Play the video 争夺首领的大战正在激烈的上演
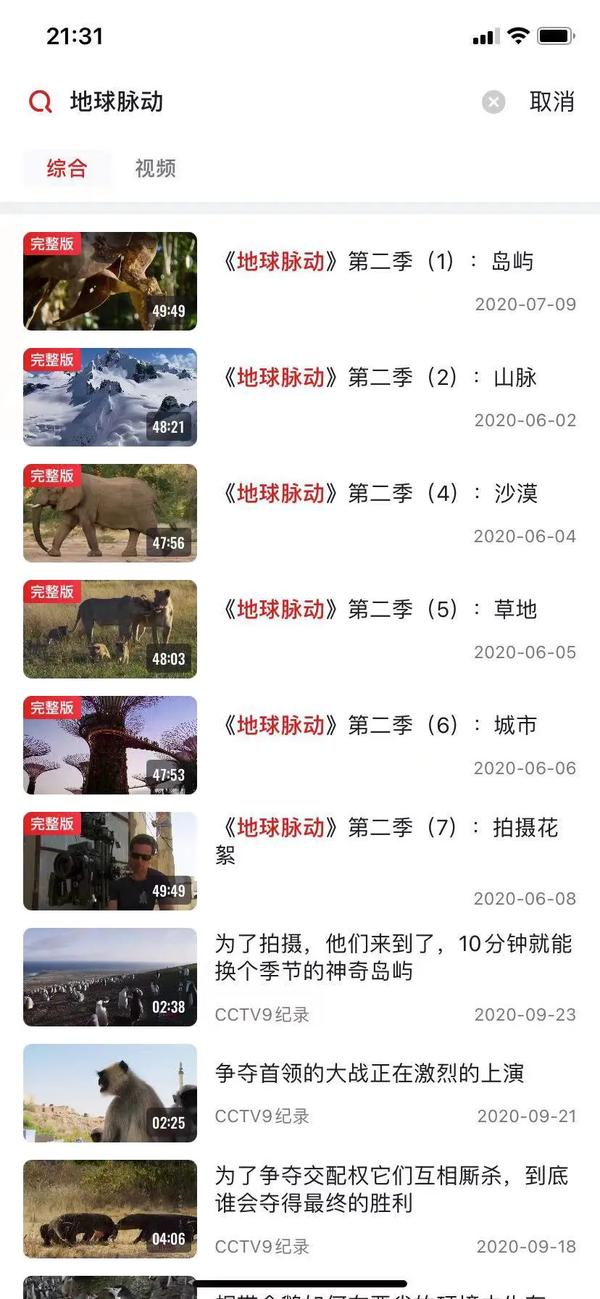This screenshot has width=600, height=1299. coord(110,1093)
